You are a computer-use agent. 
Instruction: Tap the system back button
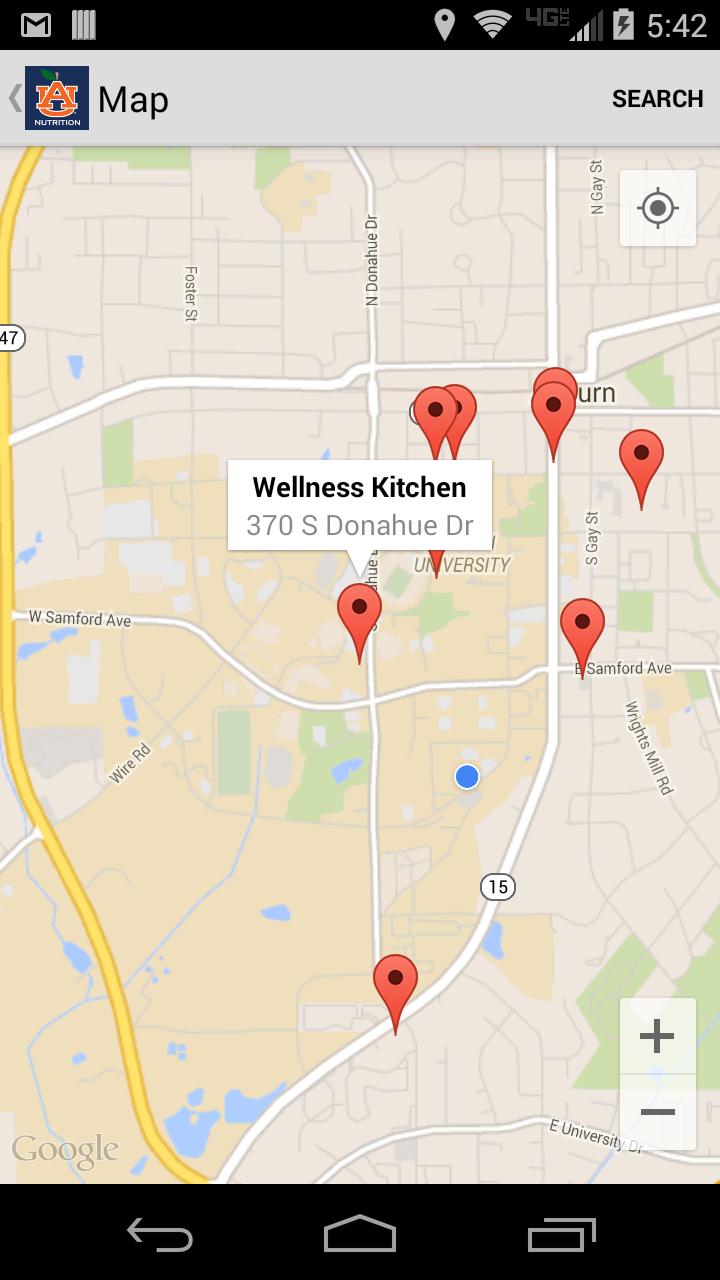(x=160, y=1234)
